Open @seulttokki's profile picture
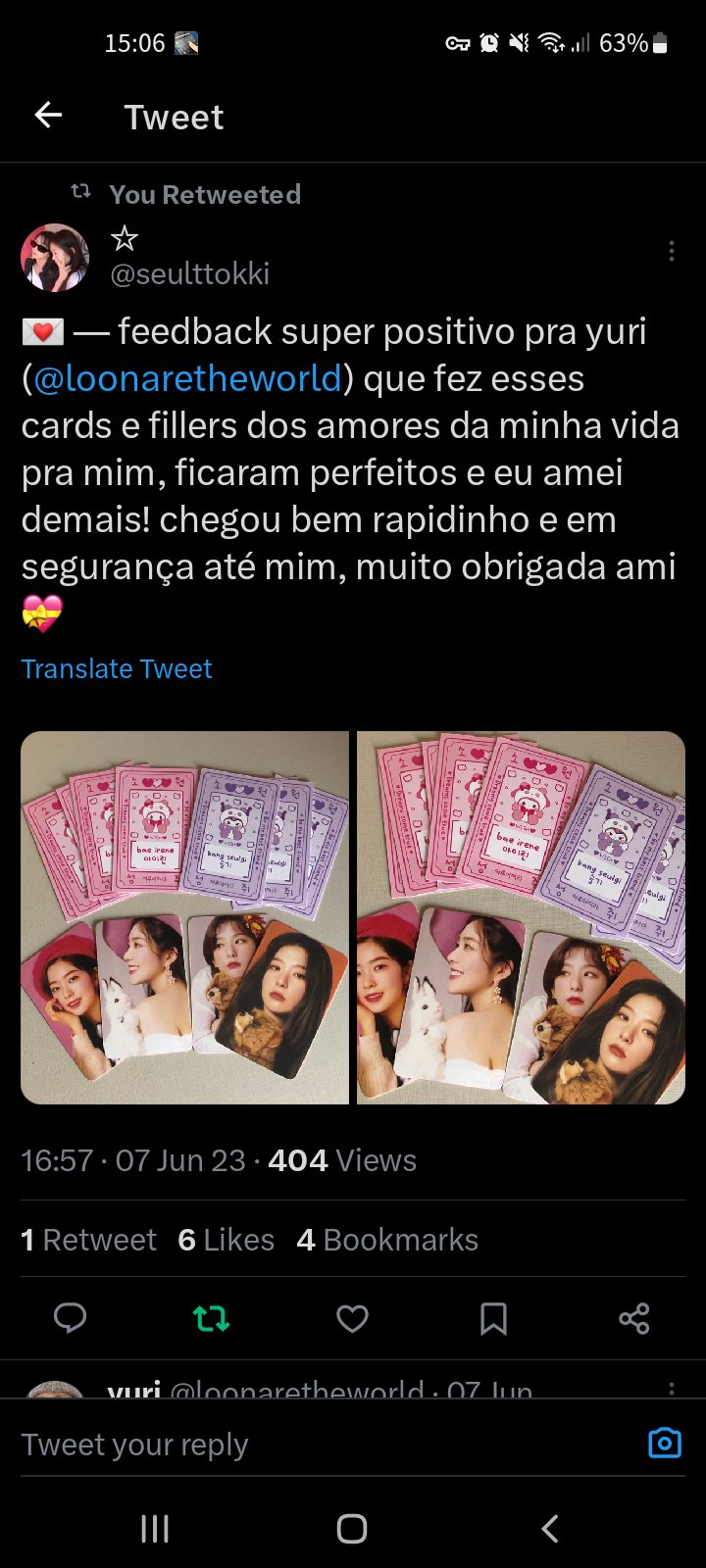 55,258
